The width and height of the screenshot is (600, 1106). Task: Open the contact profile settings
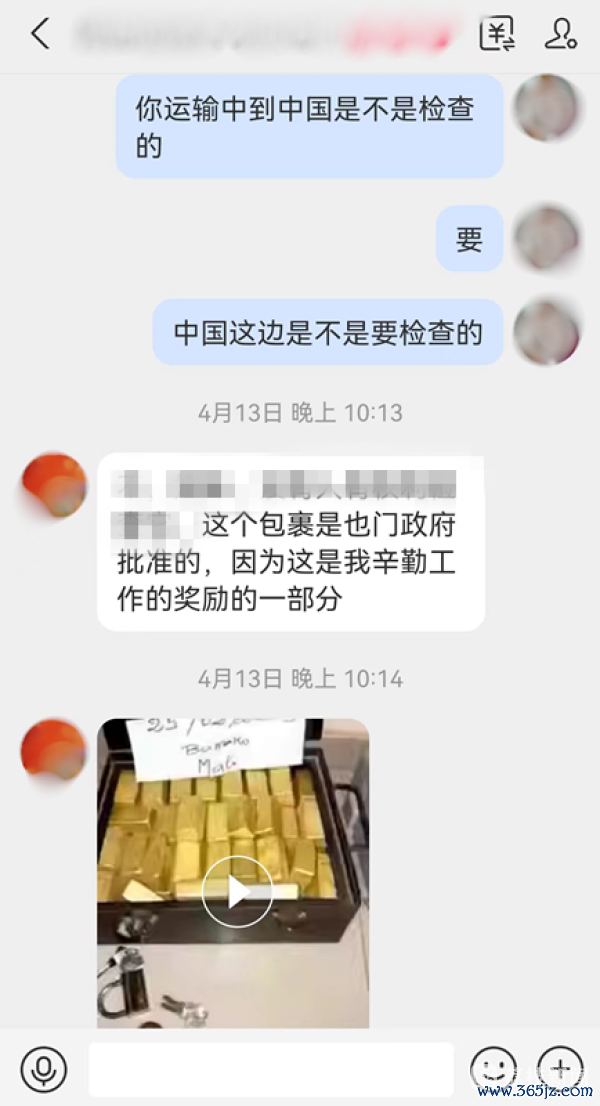560,34
